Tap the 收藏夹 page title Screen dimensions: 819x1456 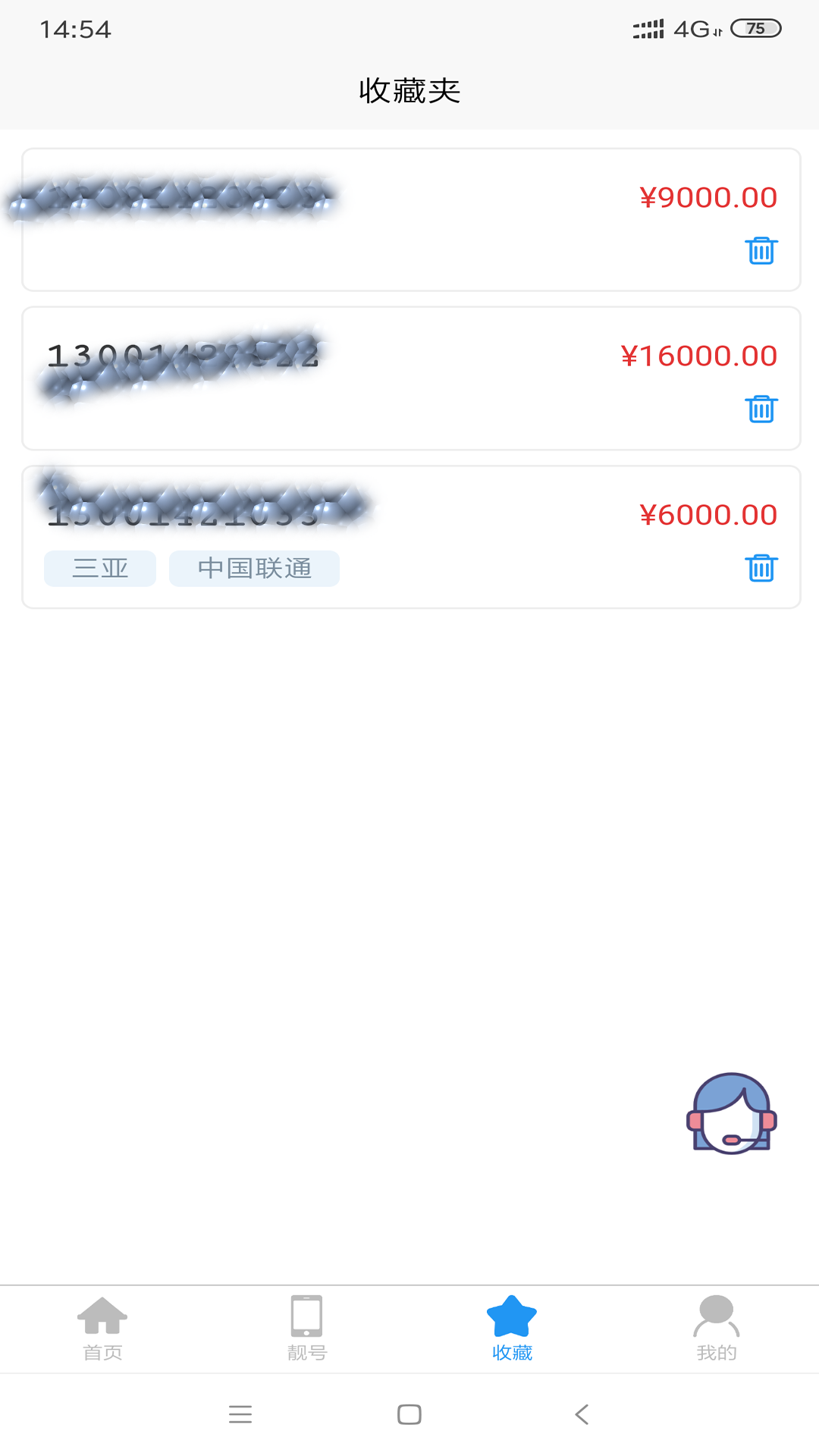click(x=409, y=90)
